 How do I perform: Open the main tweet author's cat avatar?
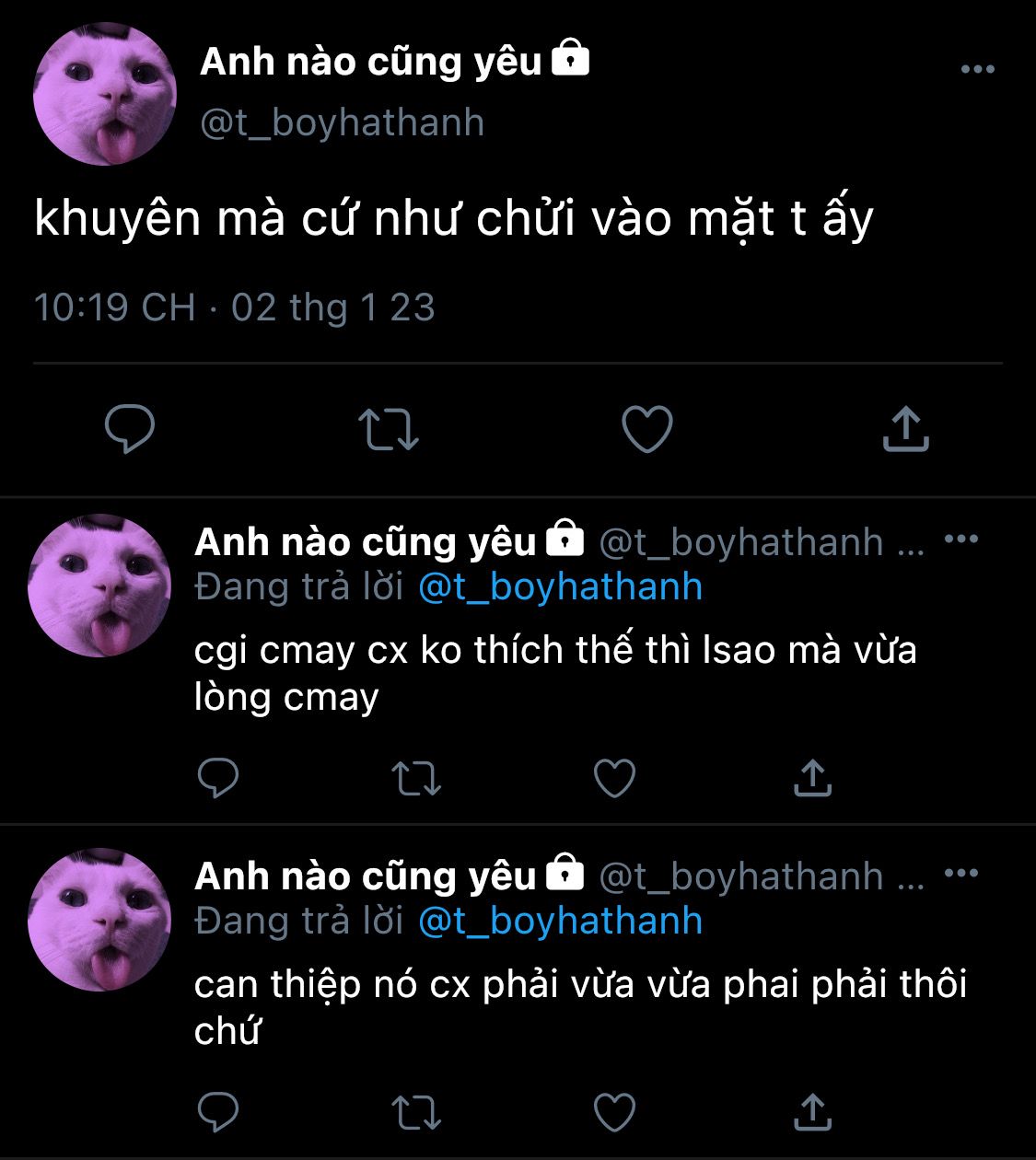[104, 95]
